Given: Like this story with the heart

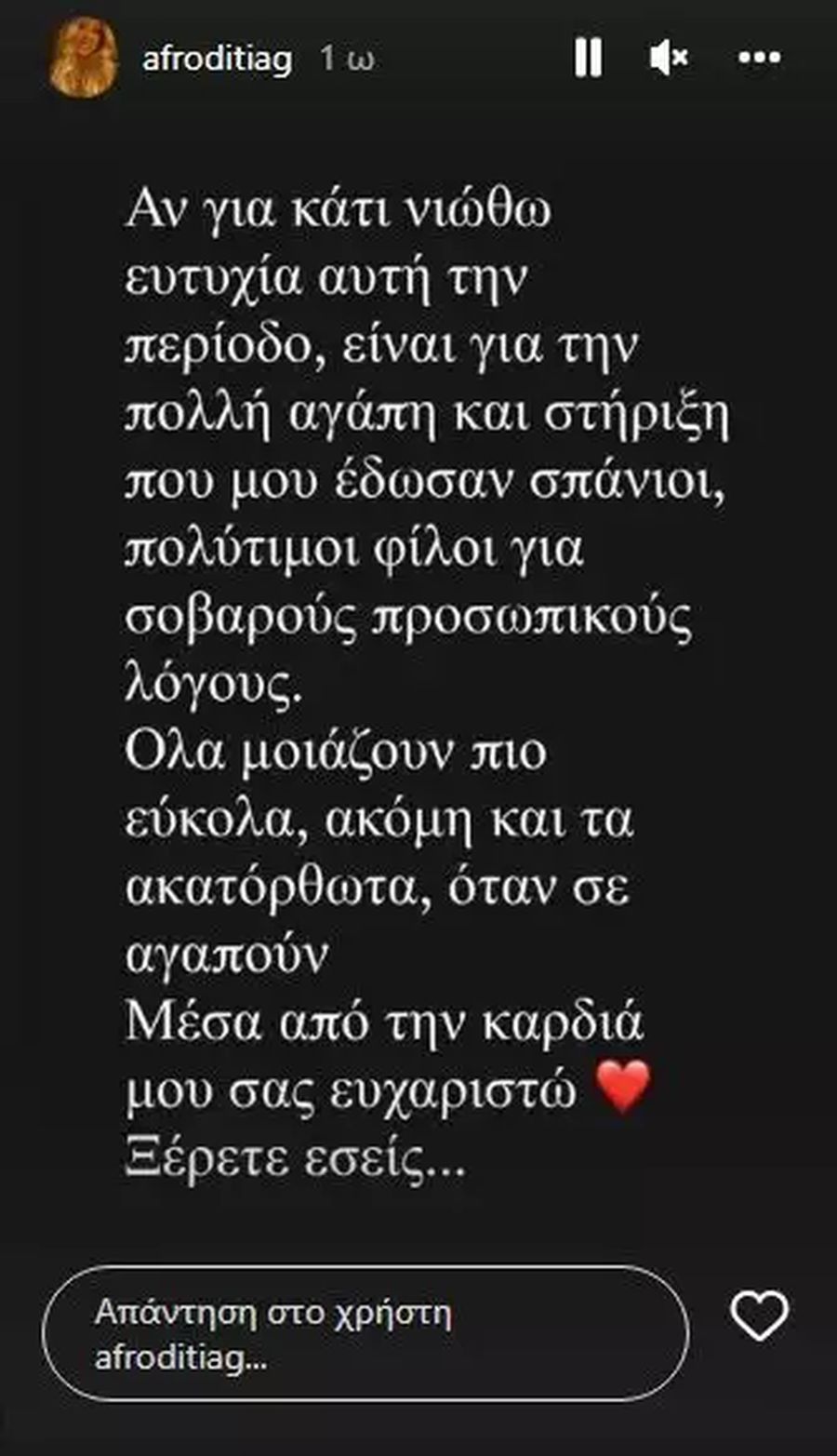Looking at the screenshot, I should pos(759,1315).
